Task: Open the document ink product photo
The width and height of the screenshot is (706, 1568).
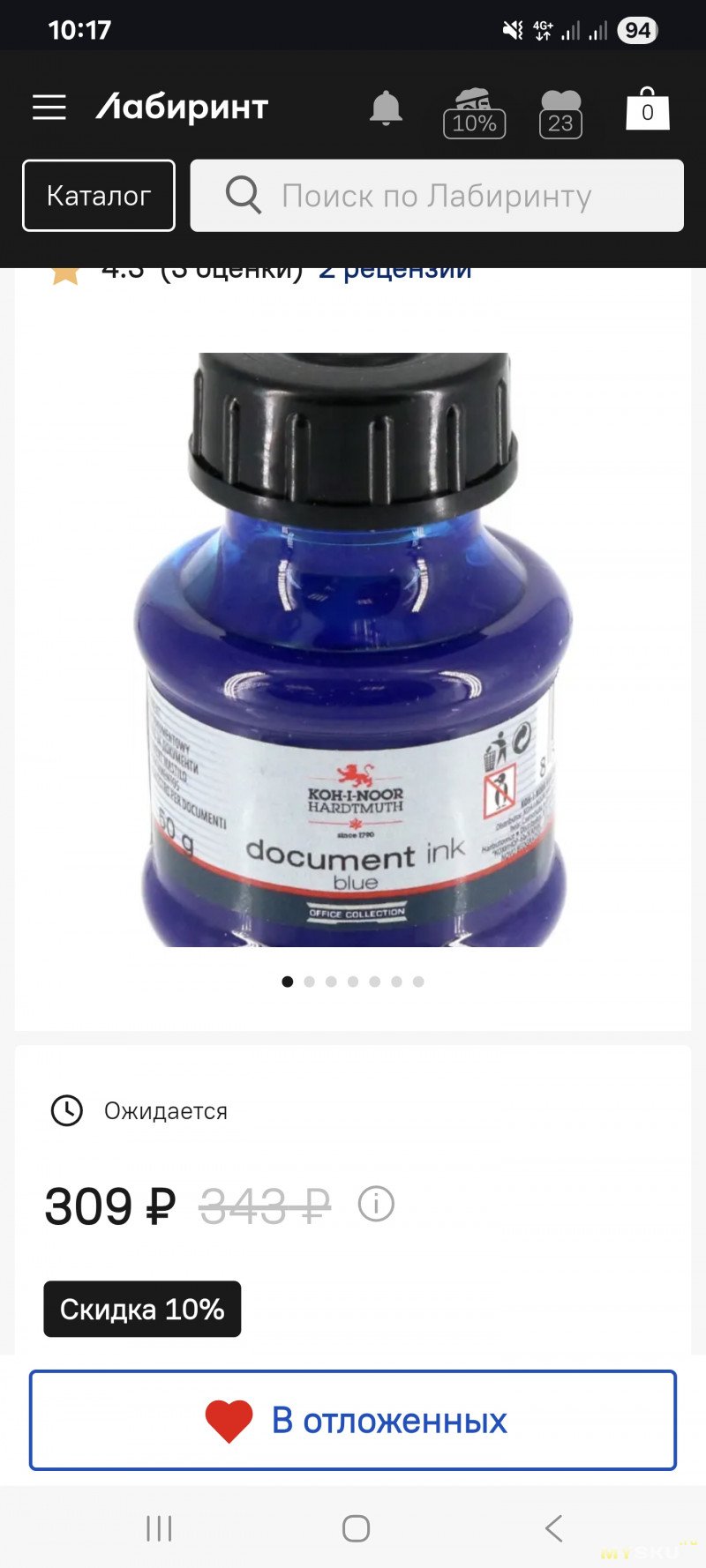Action: pos(353,649)
